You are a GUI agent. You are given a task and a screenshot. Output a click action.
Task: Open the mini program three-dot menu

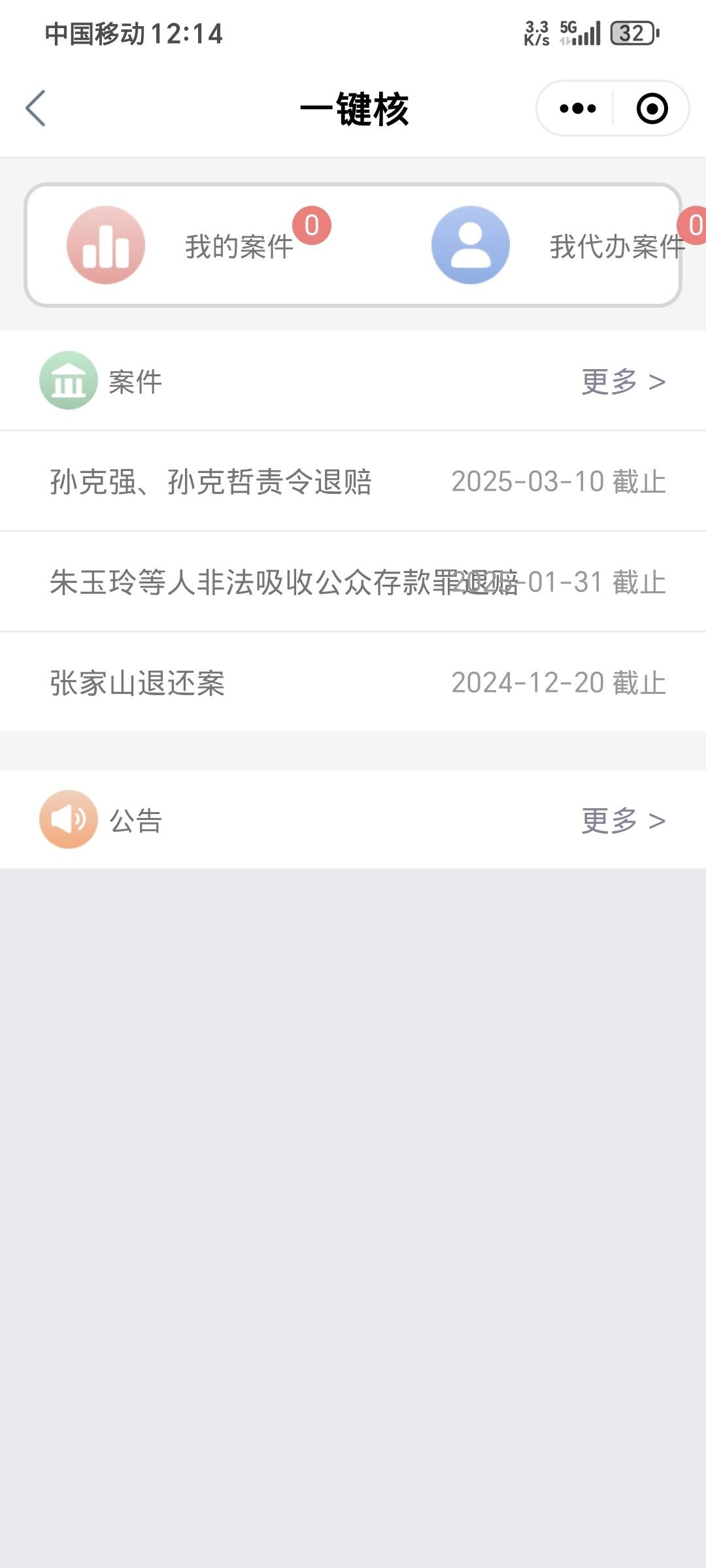pos(578,108)
